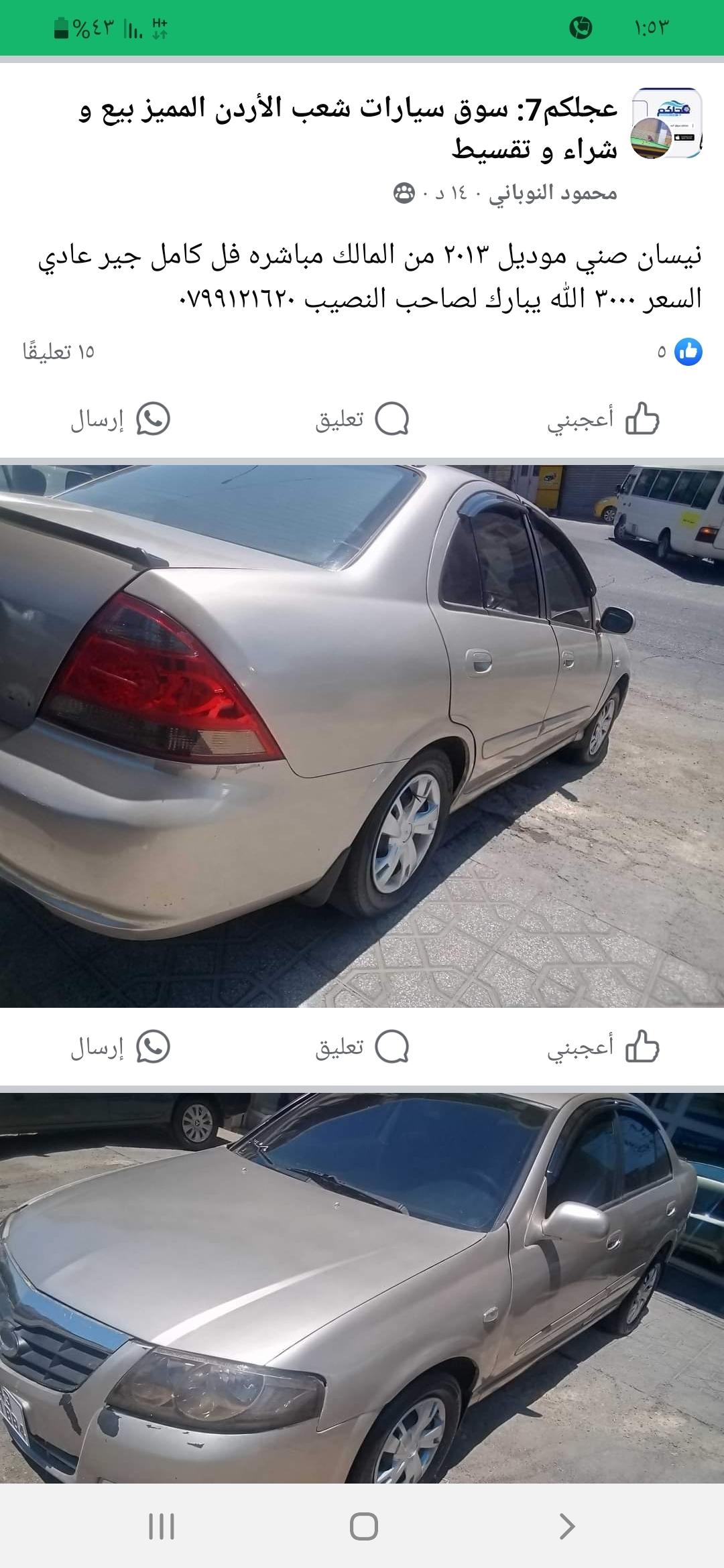Send the post via إرسال under the text
Viewport: 724px width, 1568px height.
[121, 419]
